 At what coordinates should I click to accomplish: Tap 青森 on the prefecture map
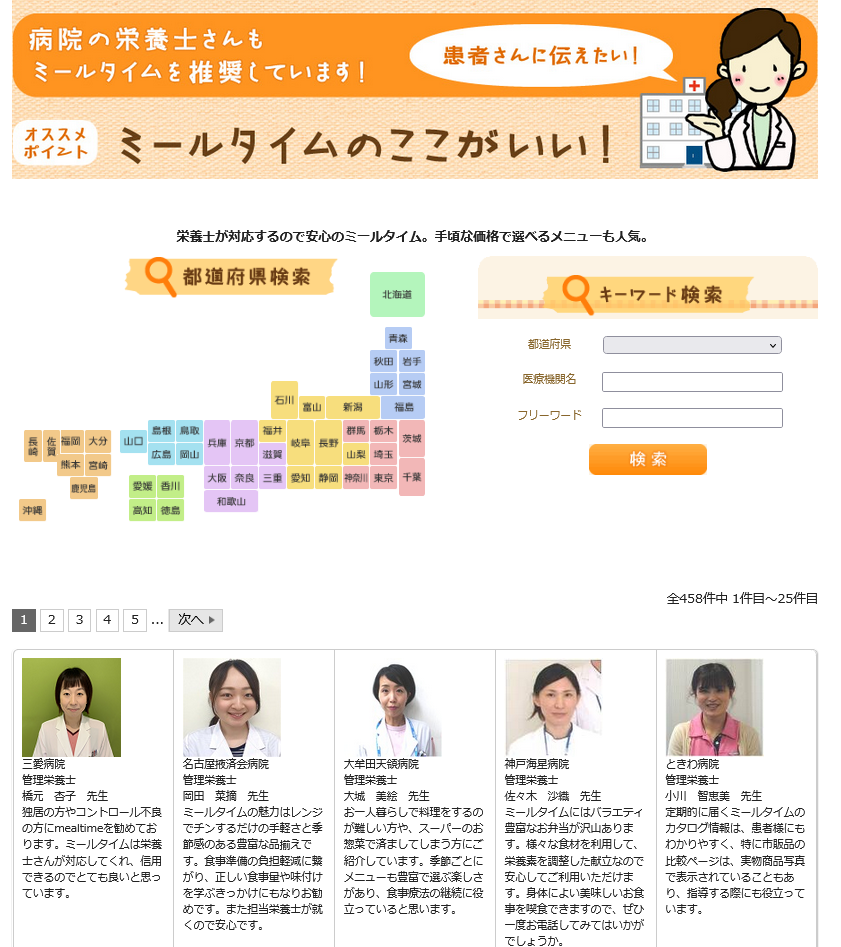[x=398, y=338]
